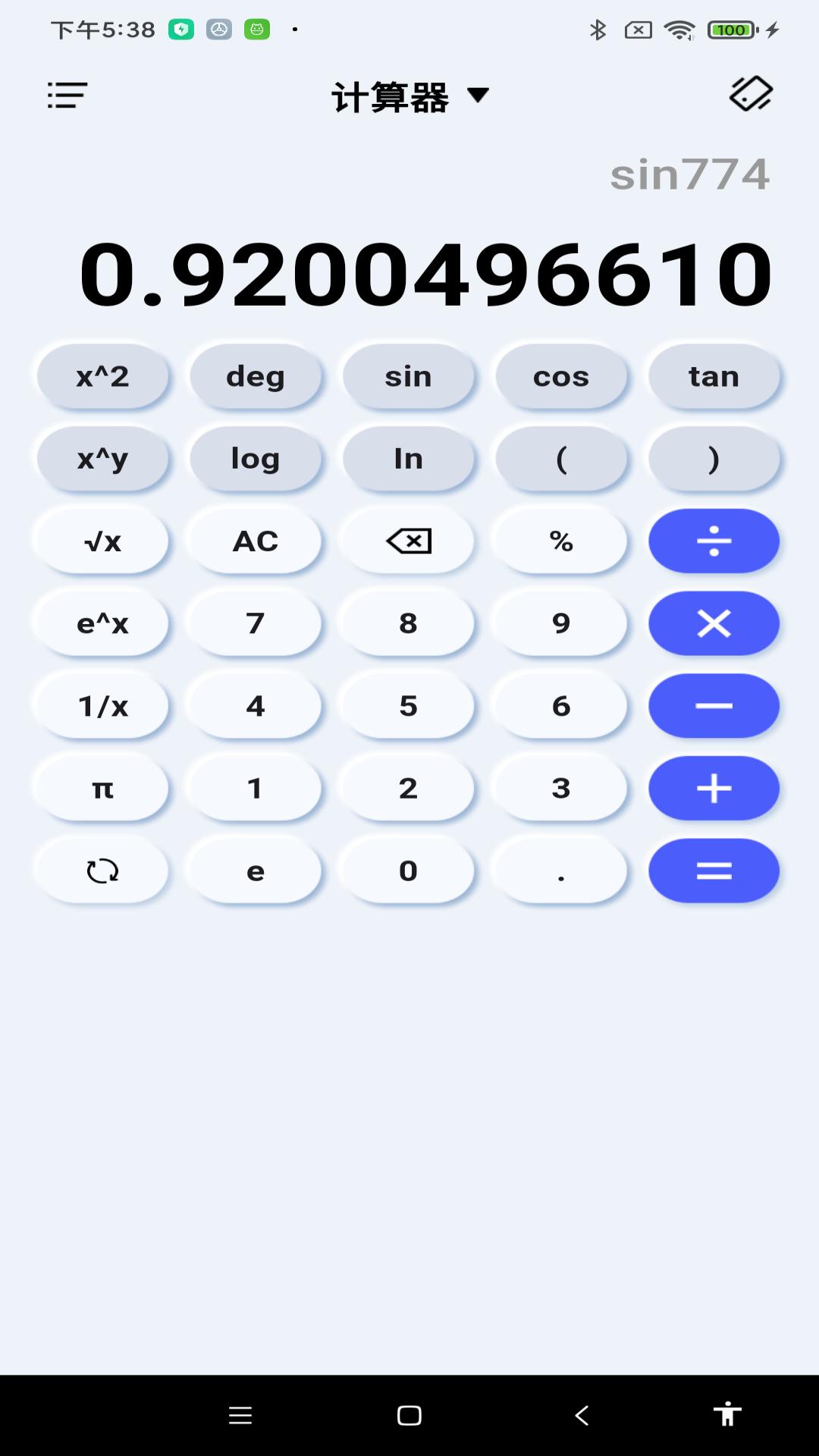Go back using the system back button
The image size is (819, 1456).
click(x=582, y=1415)
